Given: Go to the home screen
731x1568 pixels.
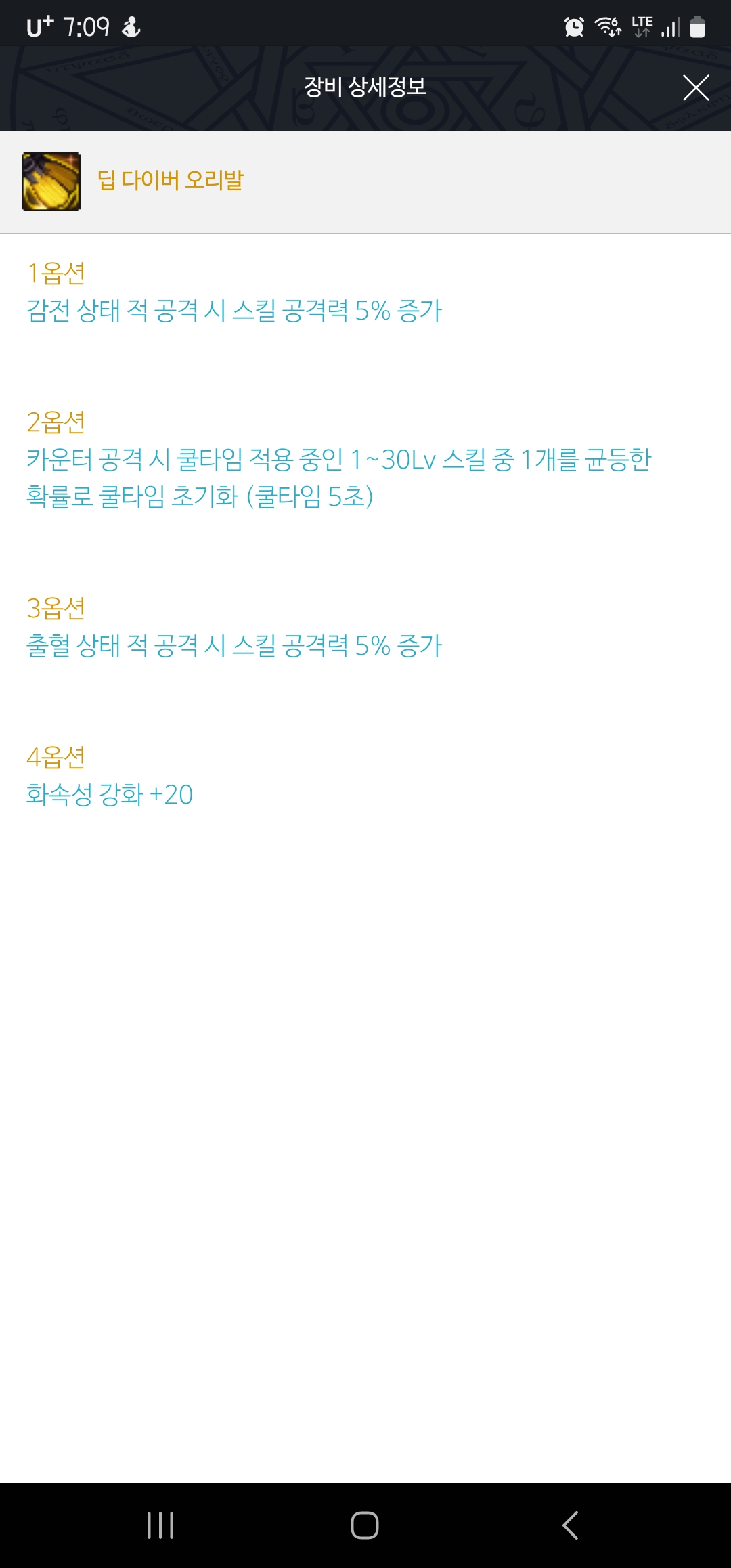Looking at the screenshot, I should (365, 1525).
